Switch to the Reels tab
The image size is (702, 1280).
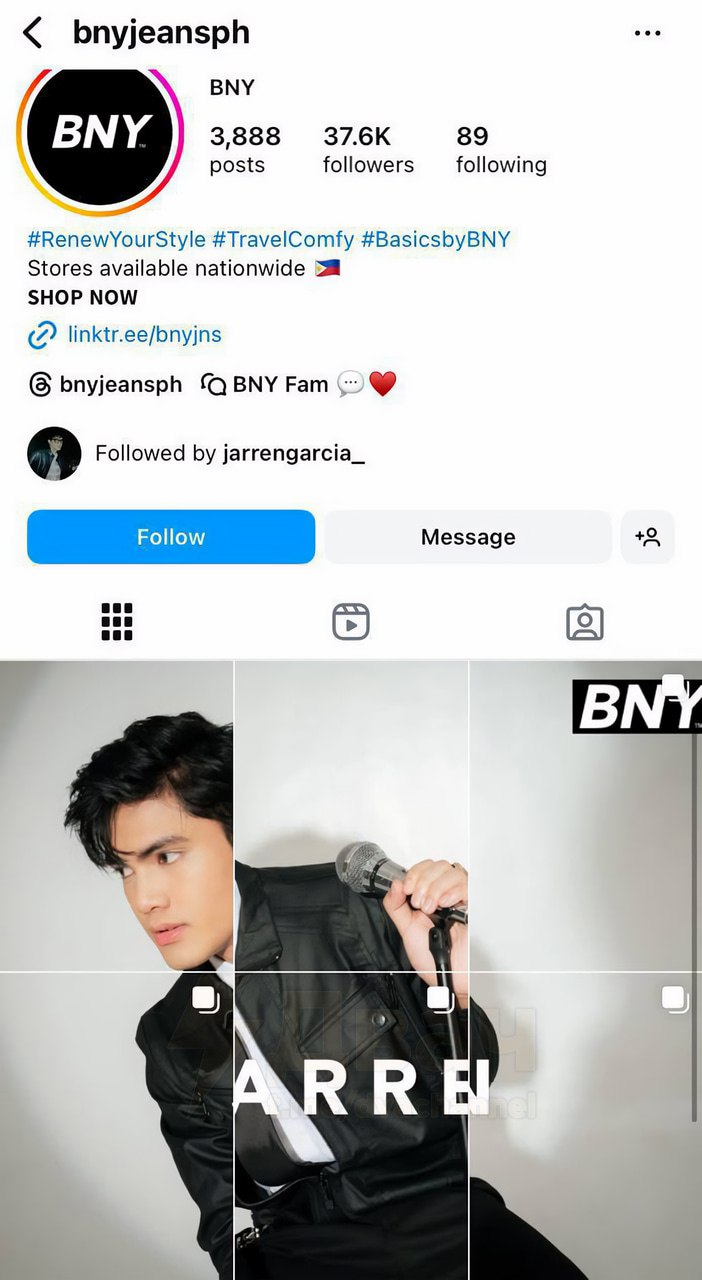coord(351,622)
